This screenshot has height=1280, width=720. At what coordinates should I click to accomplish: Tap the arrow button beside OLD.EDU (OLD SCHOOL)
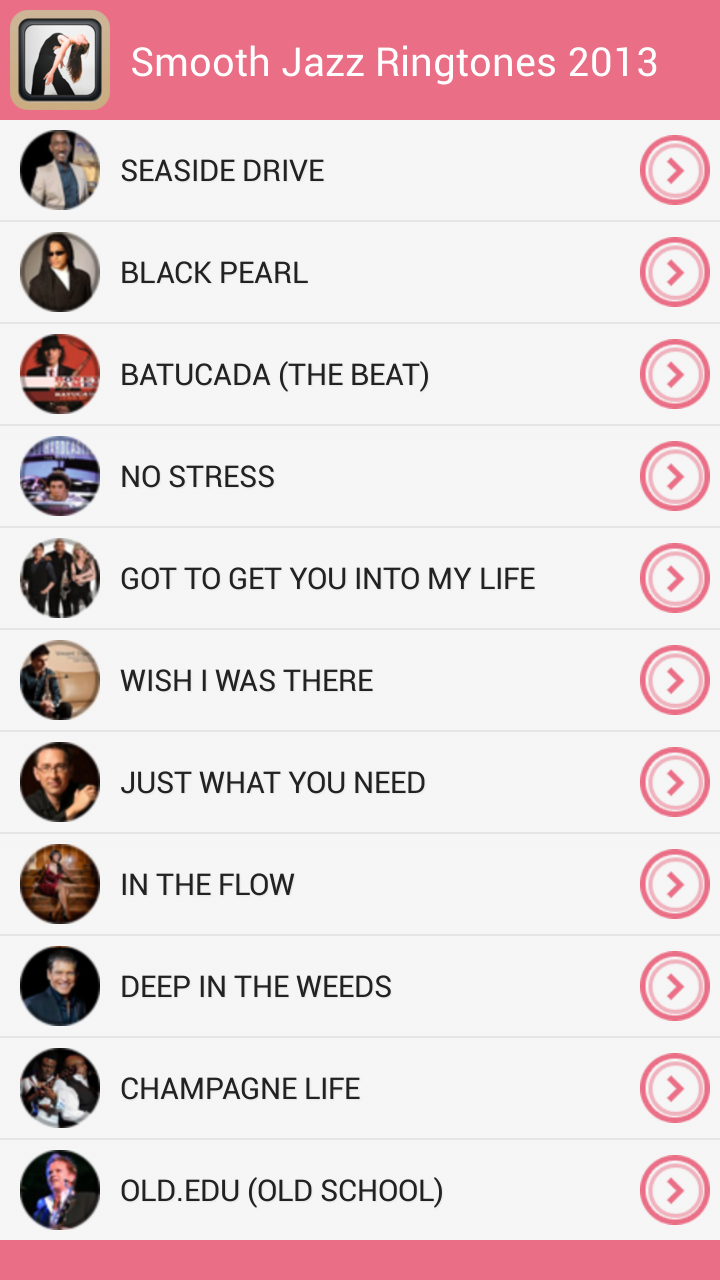coord(675,1191)
